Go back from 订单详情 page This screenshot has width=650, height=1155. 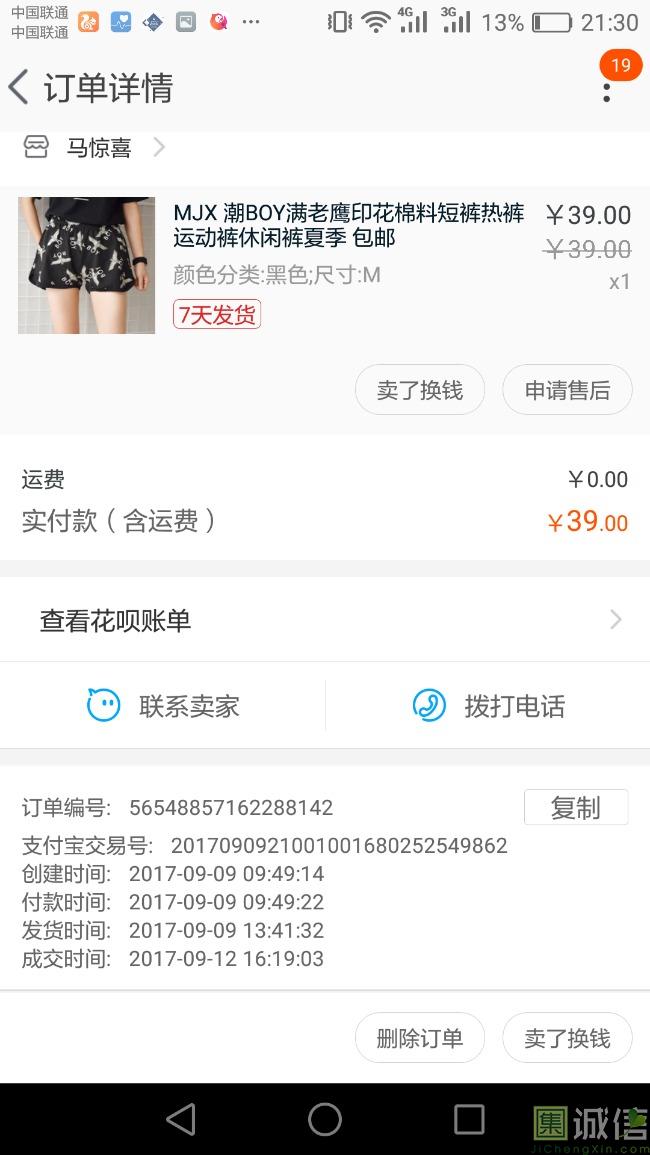click(x=19, y=88)
